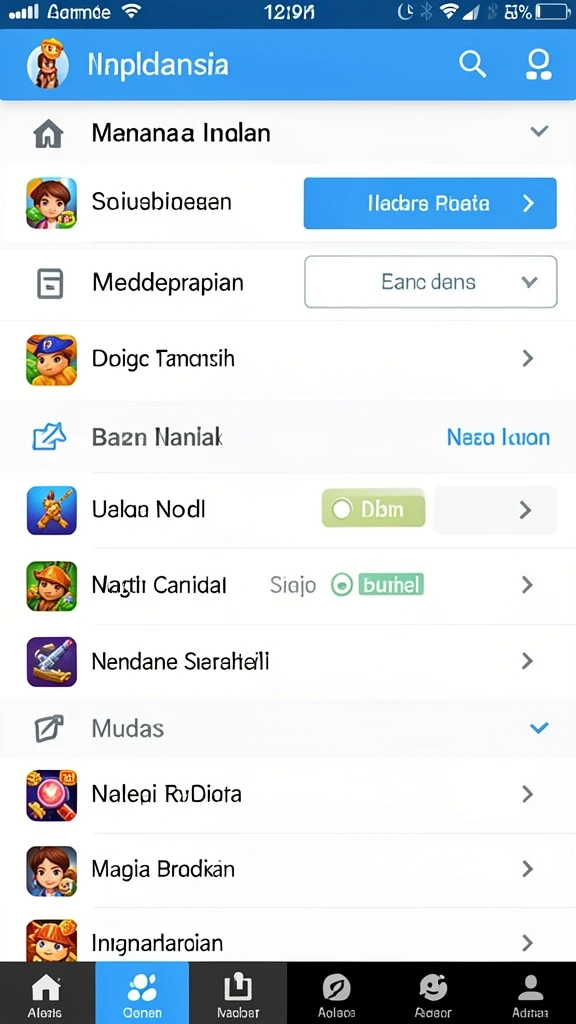Switch to the Aleris home tab
Image resolution: width=576 pixels, height=1024 pixels.
tap(46, 993)
